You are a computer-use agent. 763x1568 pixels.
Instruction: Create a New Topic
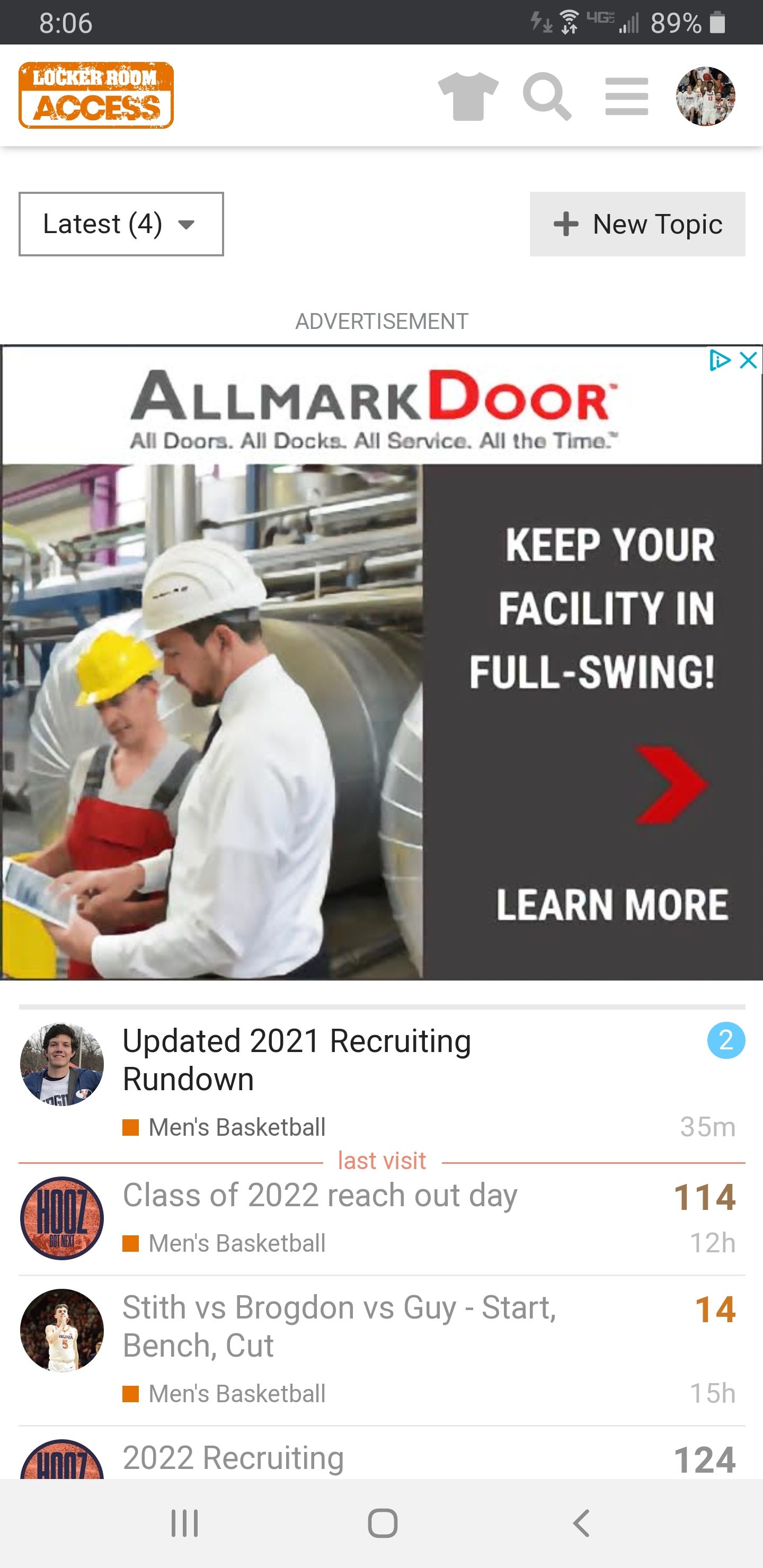[x=637, y=224]
